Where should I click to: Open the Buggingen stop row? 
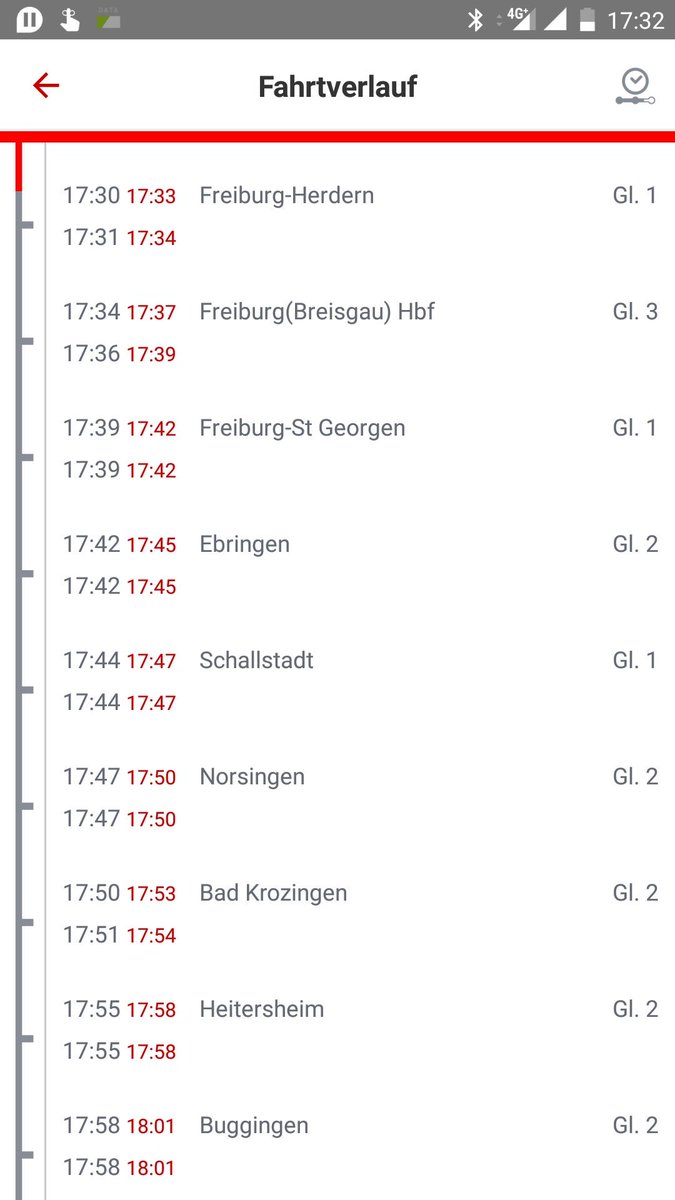point(254,1125)
